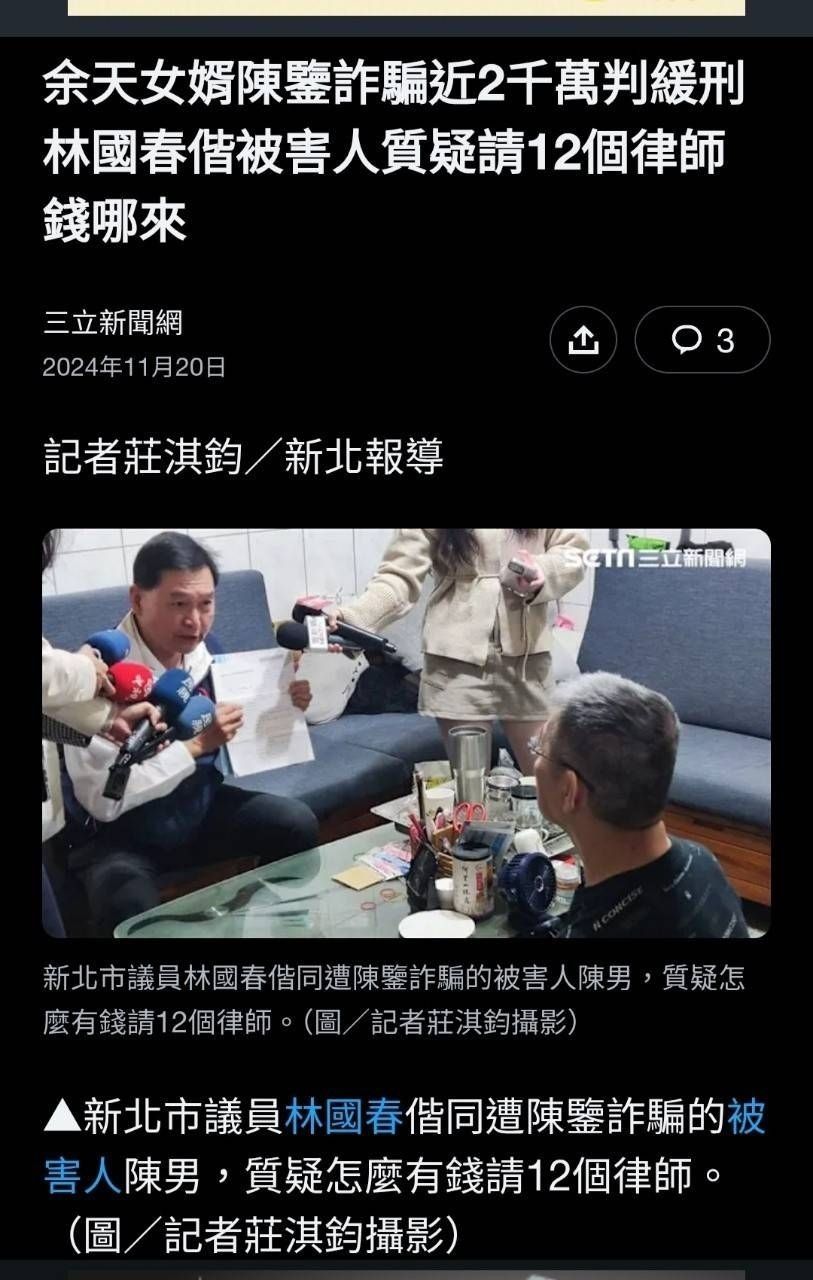Open the comments with 3 replies
813x1280 pixels.
coord(702,340)
